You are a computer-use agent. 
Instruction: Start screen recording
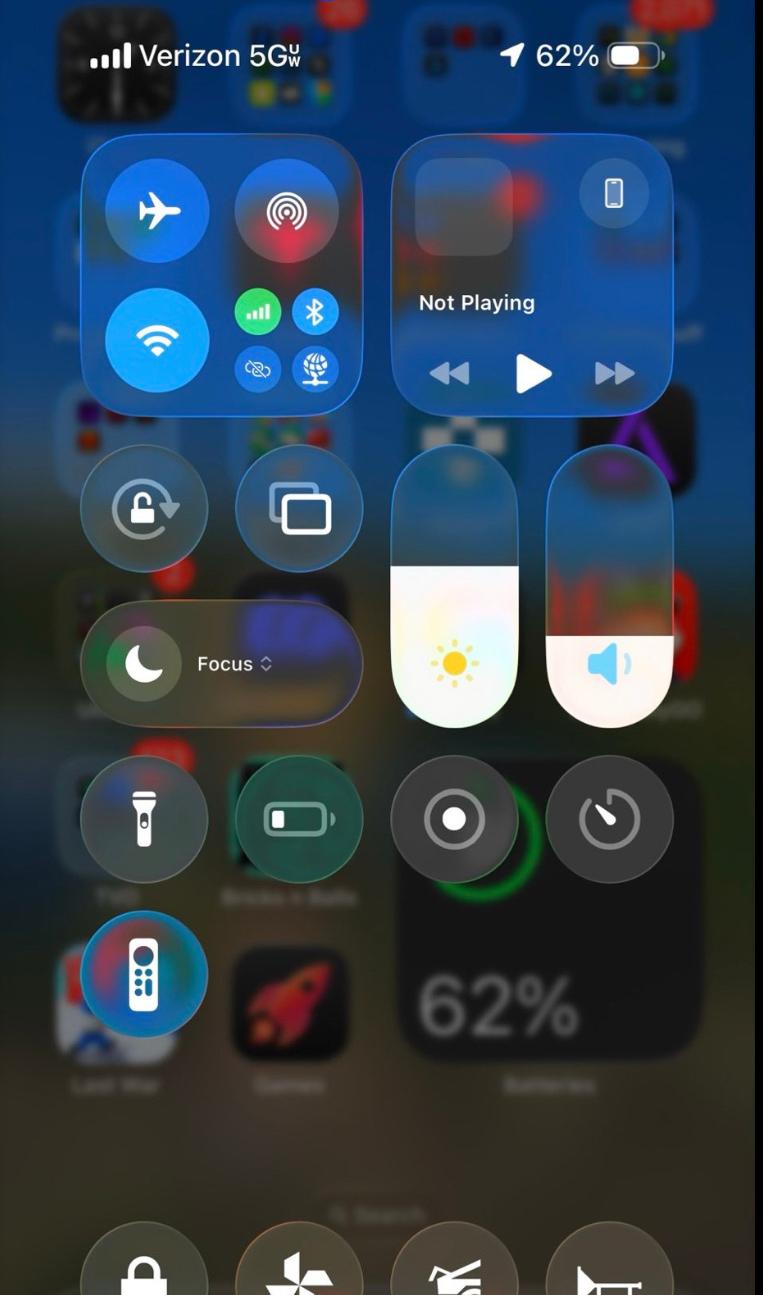coord(454,819)
